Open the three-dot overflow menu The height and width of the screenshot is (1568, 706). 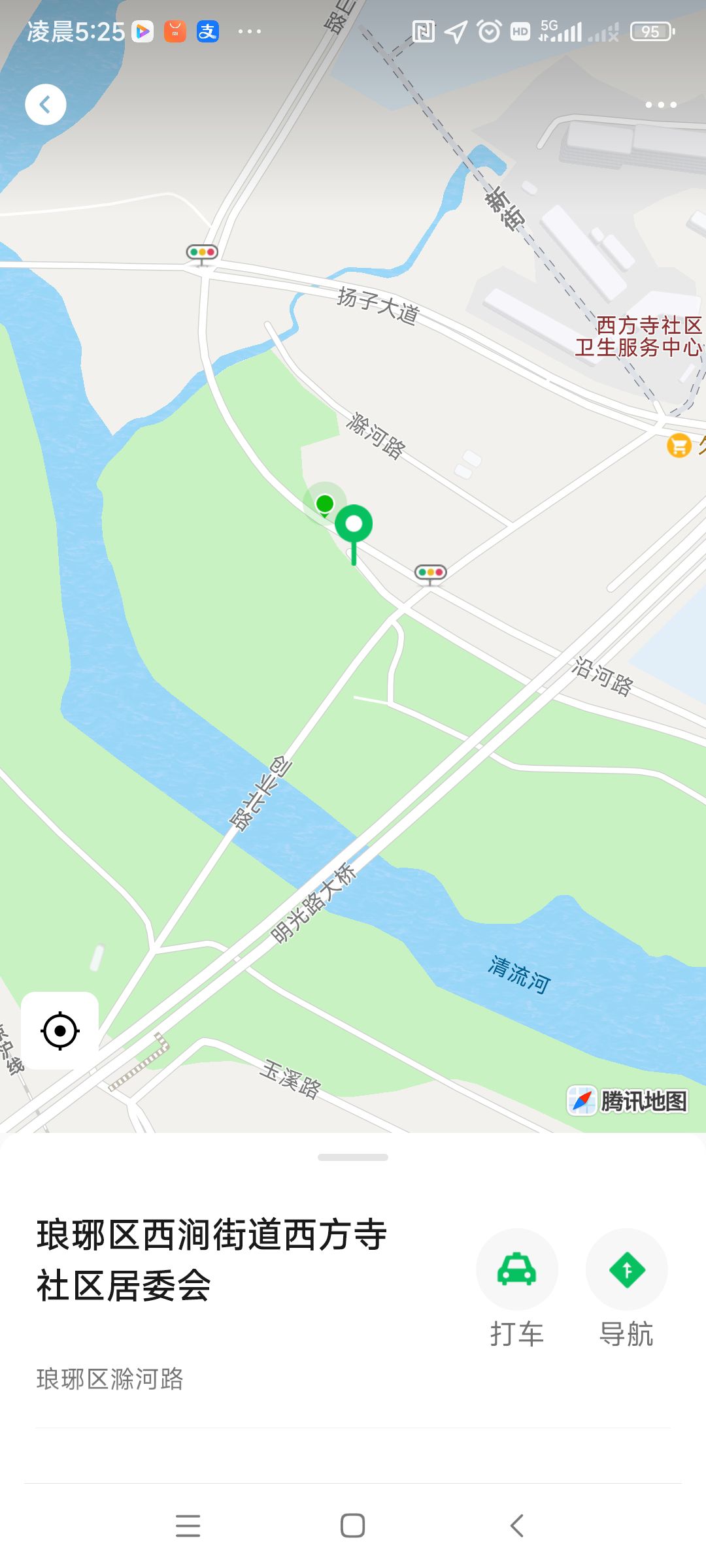tap(660, 105)
